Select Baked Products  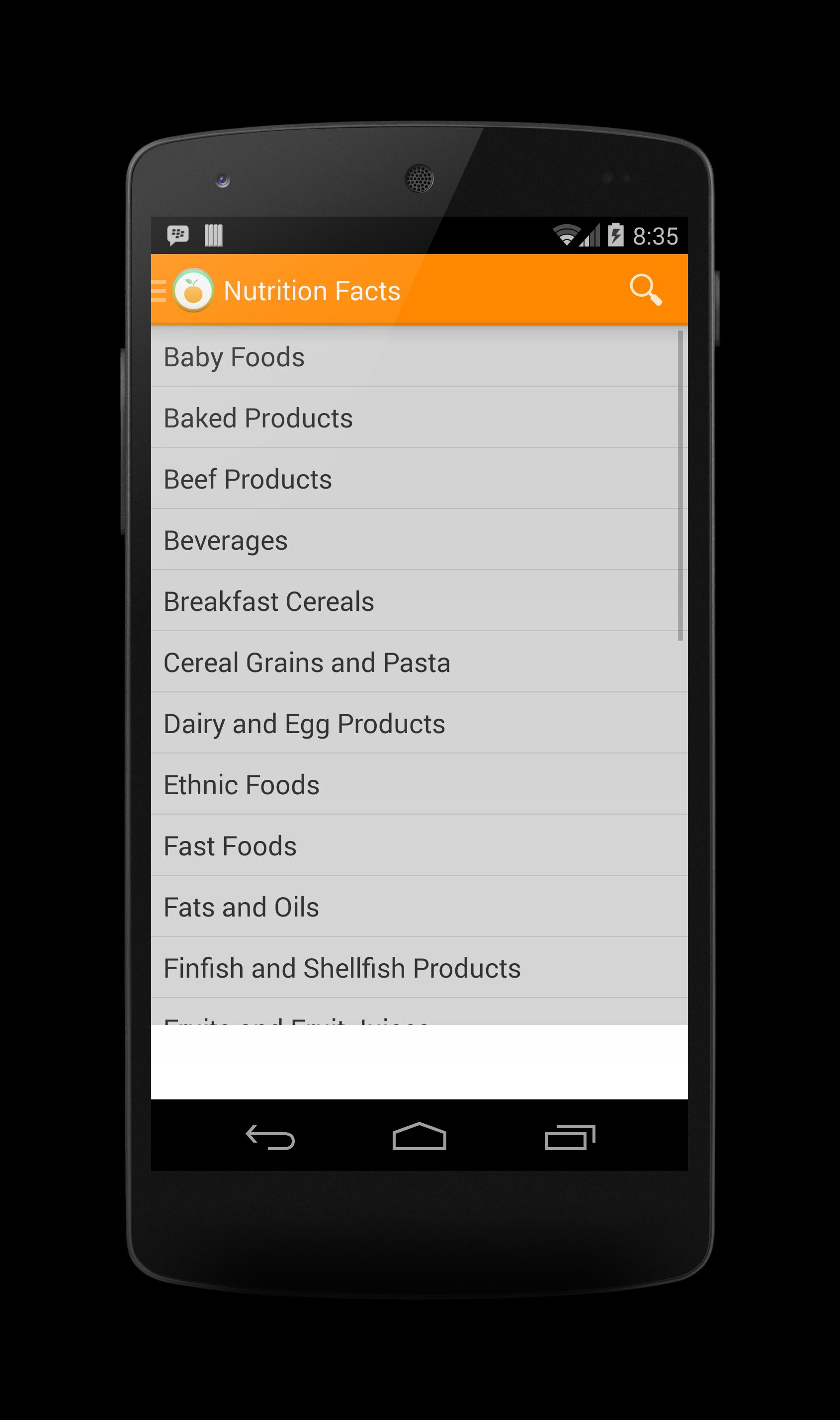(419, 418)
